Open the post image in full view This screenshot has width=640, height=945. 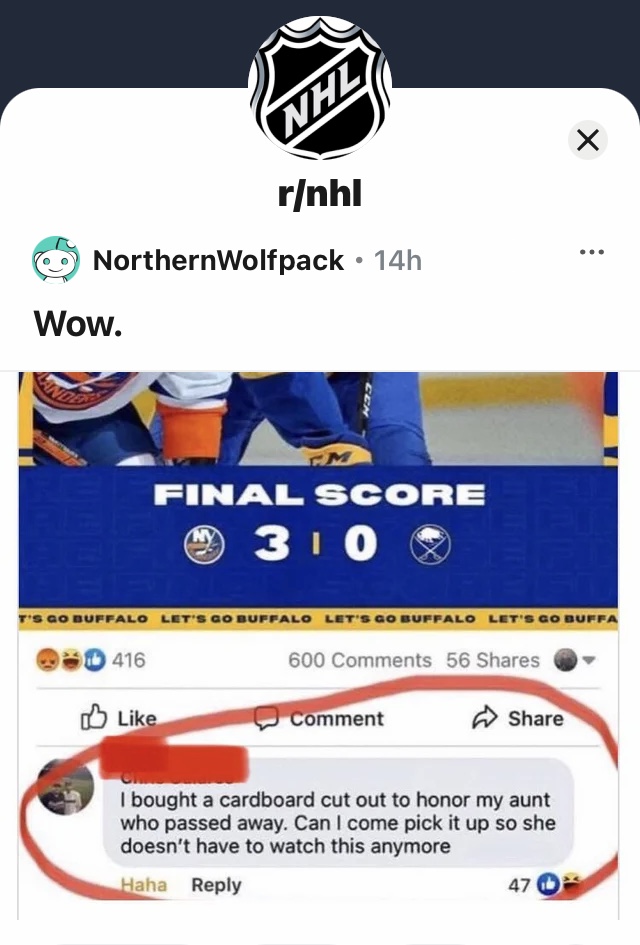click(x=319, y=640)
